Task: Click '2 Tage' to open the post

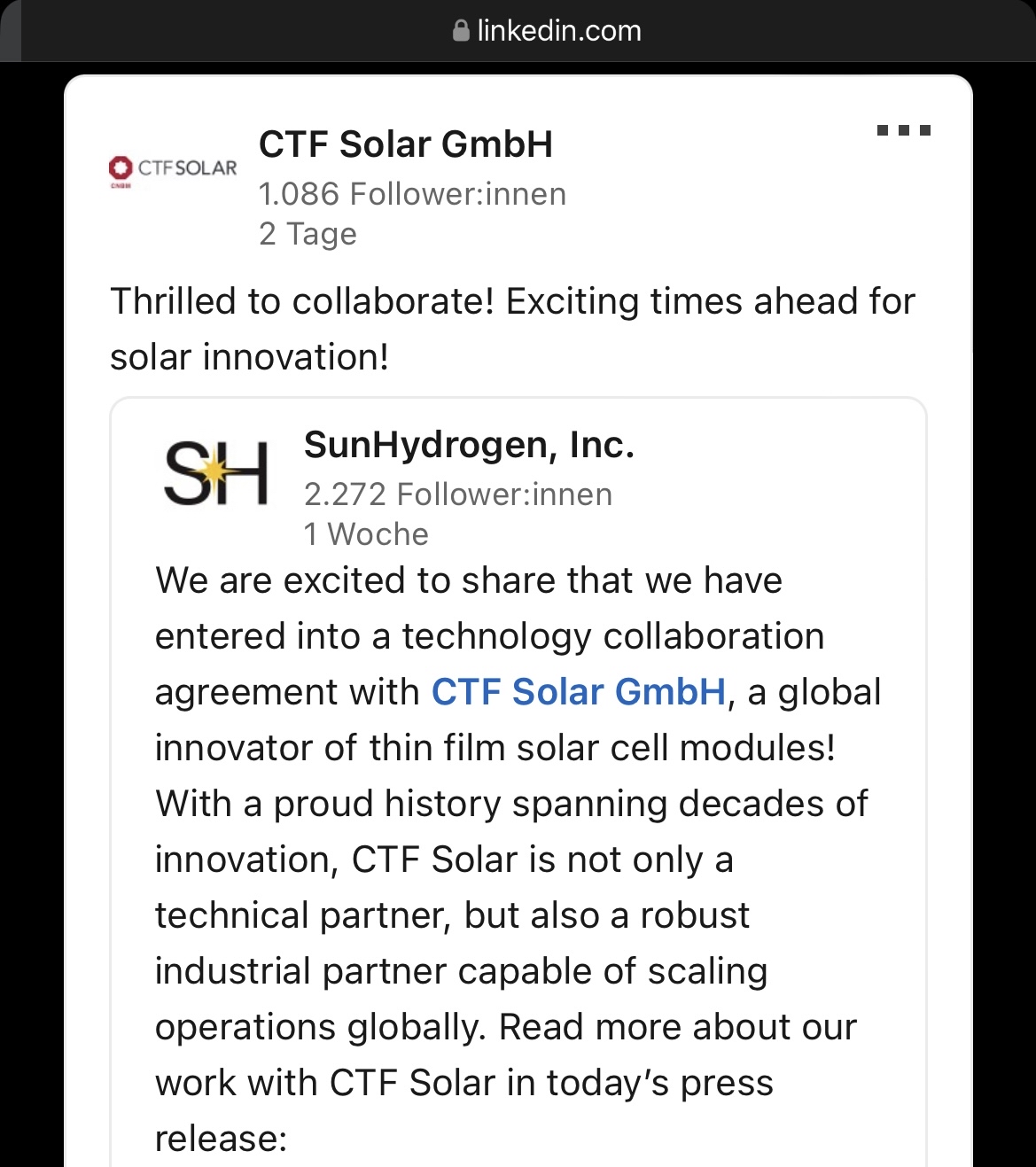Action: pos(307,234)
